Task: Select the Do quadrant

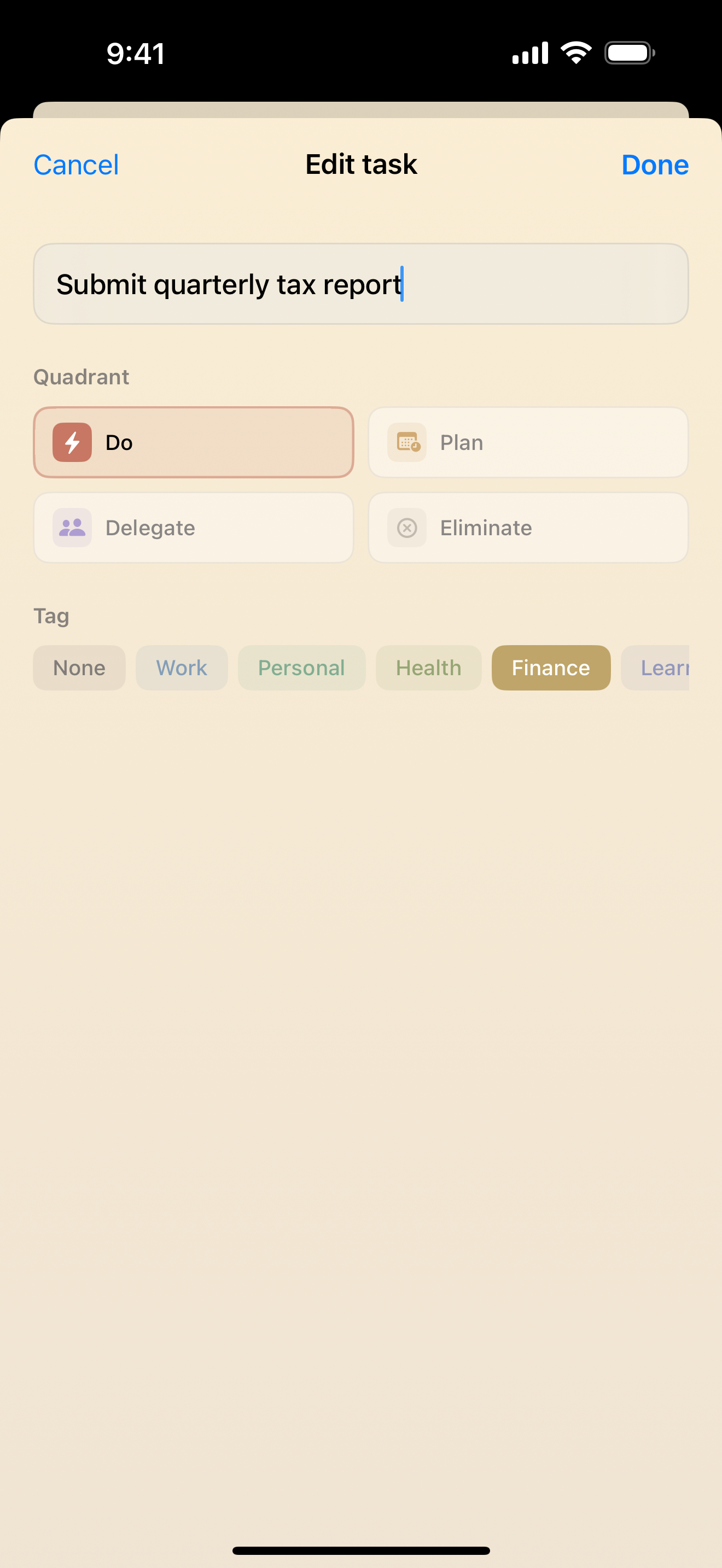Action: [194, 442]
